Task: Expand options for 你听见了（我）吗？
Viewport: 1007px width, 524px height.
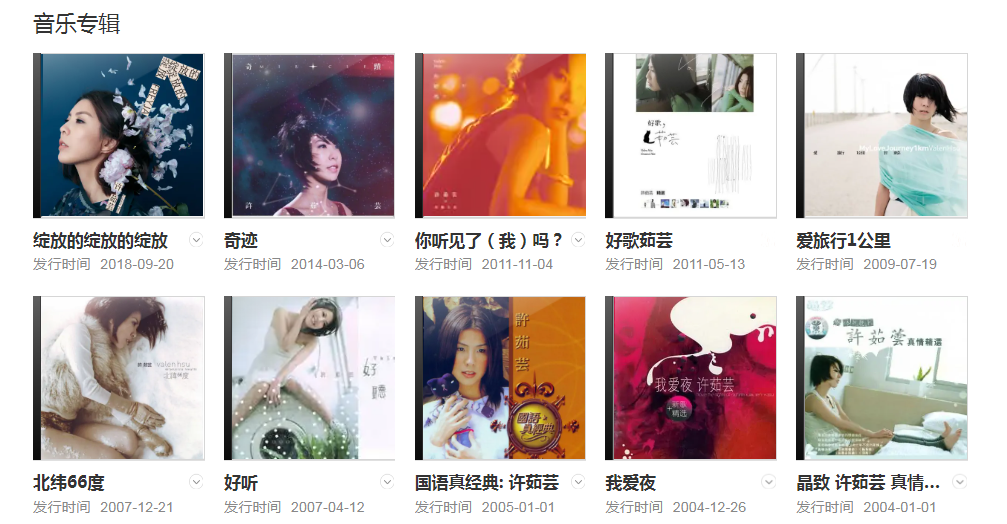Action: (x=578, y=239)
